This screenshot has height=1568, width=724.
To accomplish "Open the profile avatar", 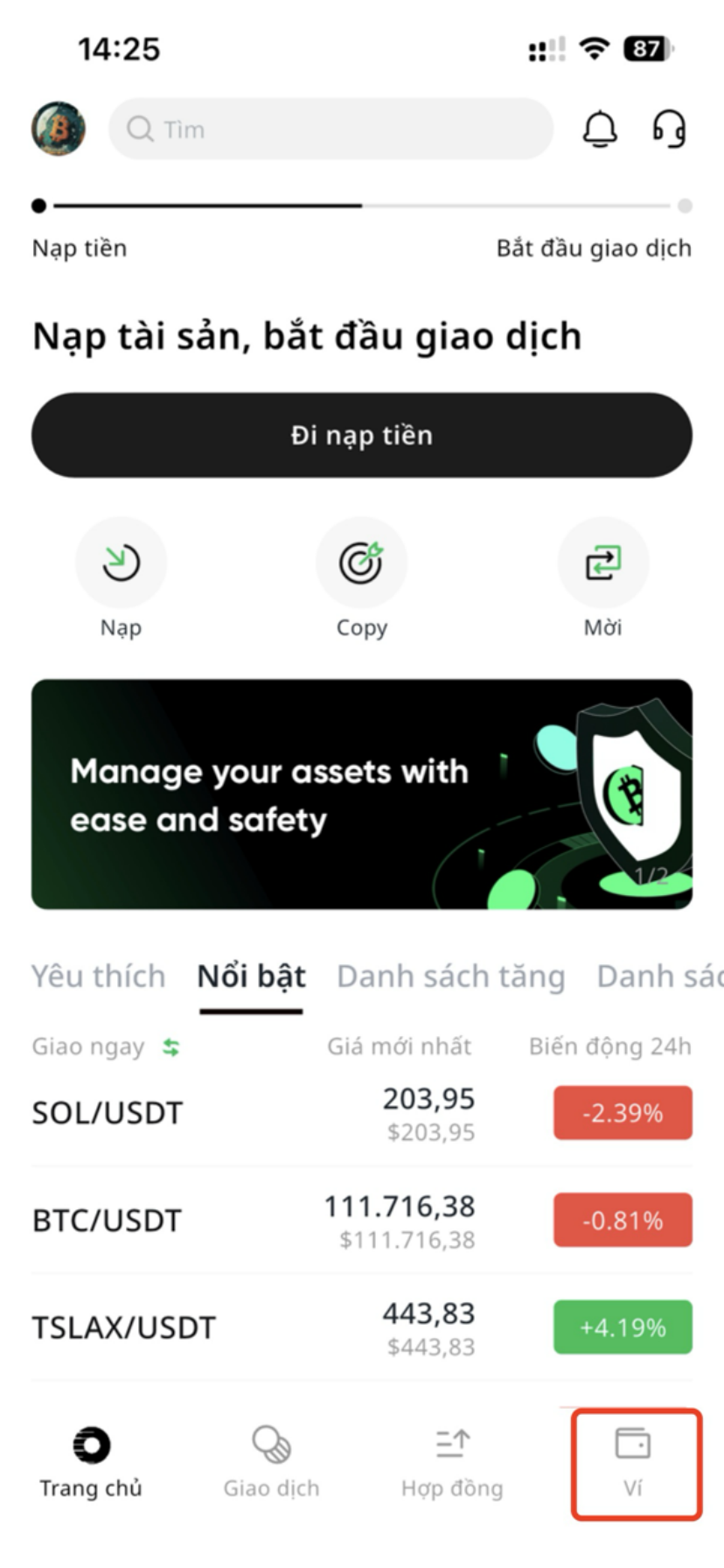I will coord(59,129).
